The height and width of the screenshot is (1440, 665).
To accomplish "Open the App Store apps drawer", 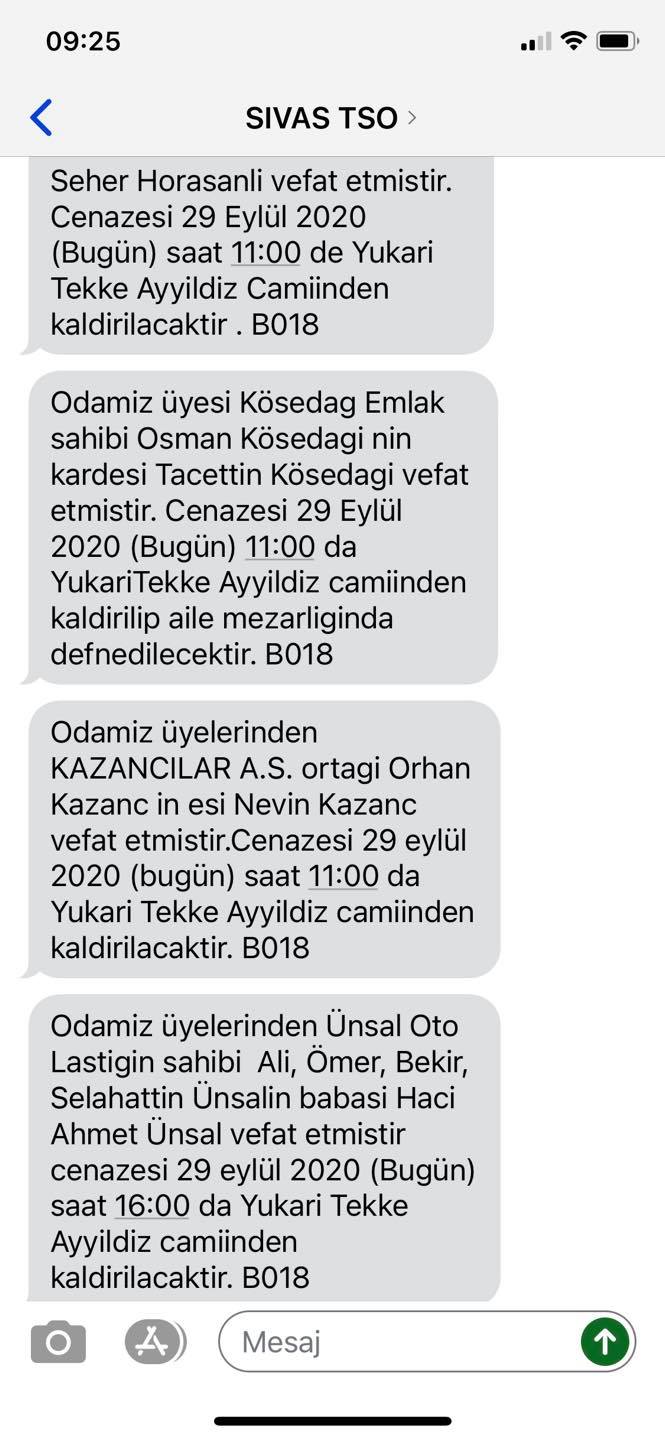I will [x=153, y=1342].
